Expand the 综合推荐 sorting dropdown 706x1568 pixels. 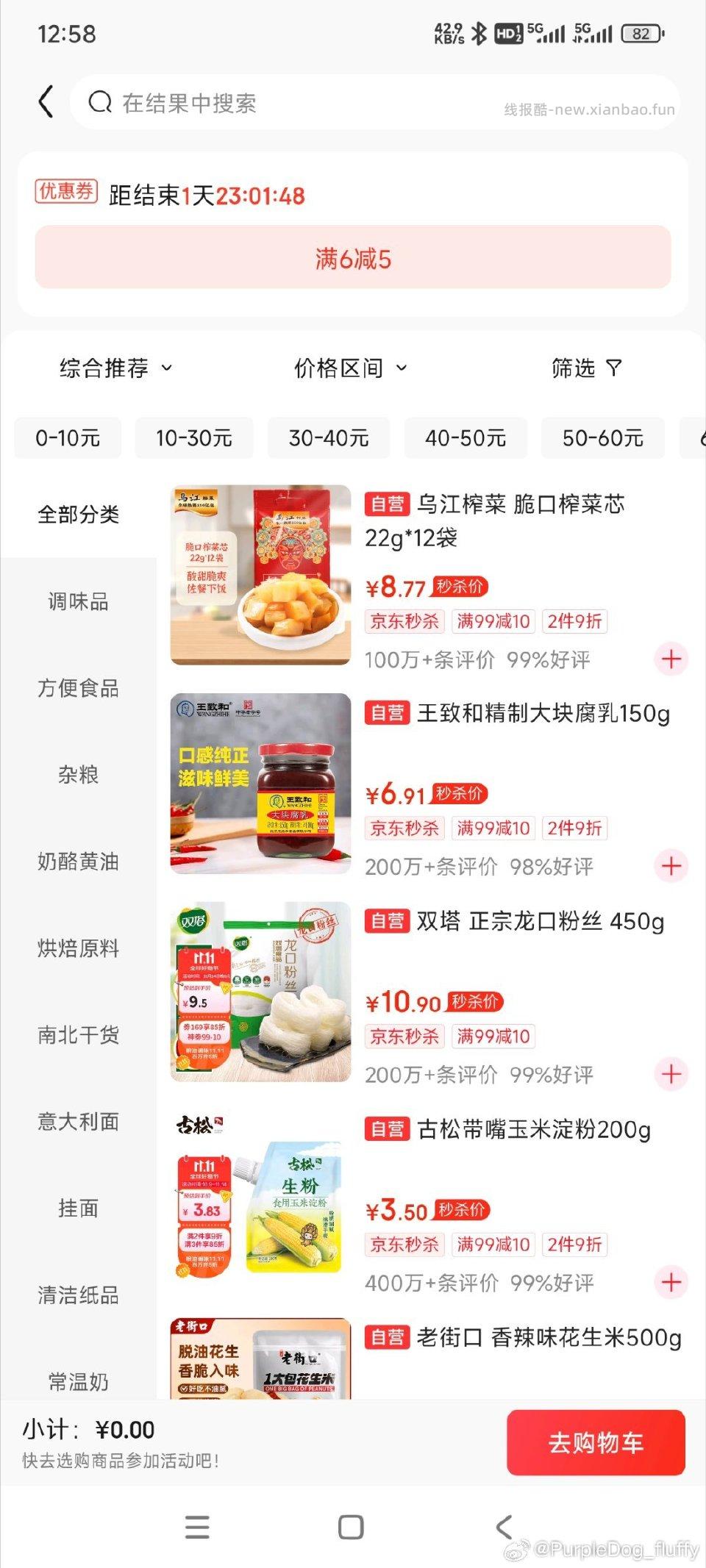(x=114, y=368)
